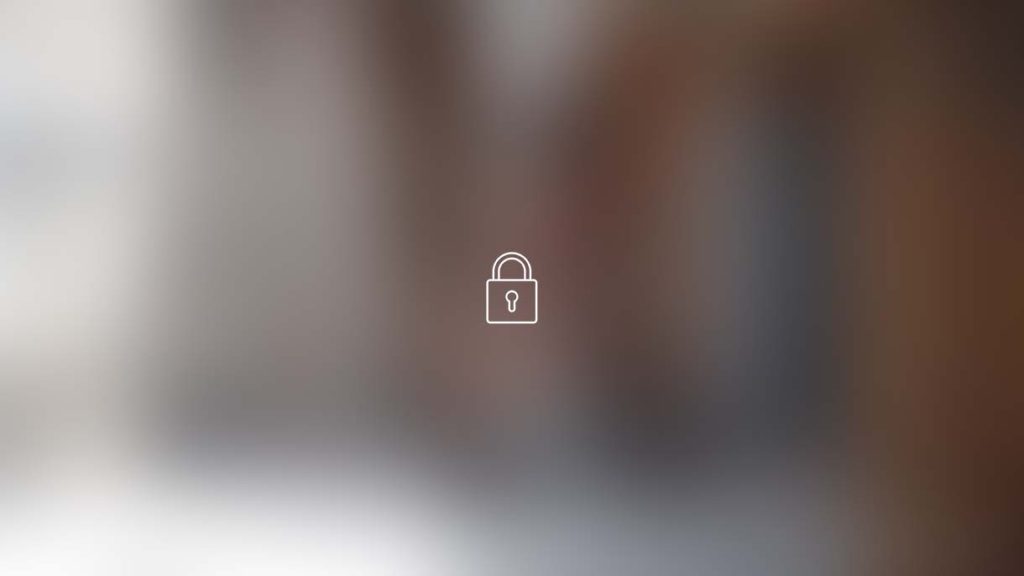Screen dimensions: 1024x576
Task: Tap the padlock icon to unlock
Action: coord(511,289)
